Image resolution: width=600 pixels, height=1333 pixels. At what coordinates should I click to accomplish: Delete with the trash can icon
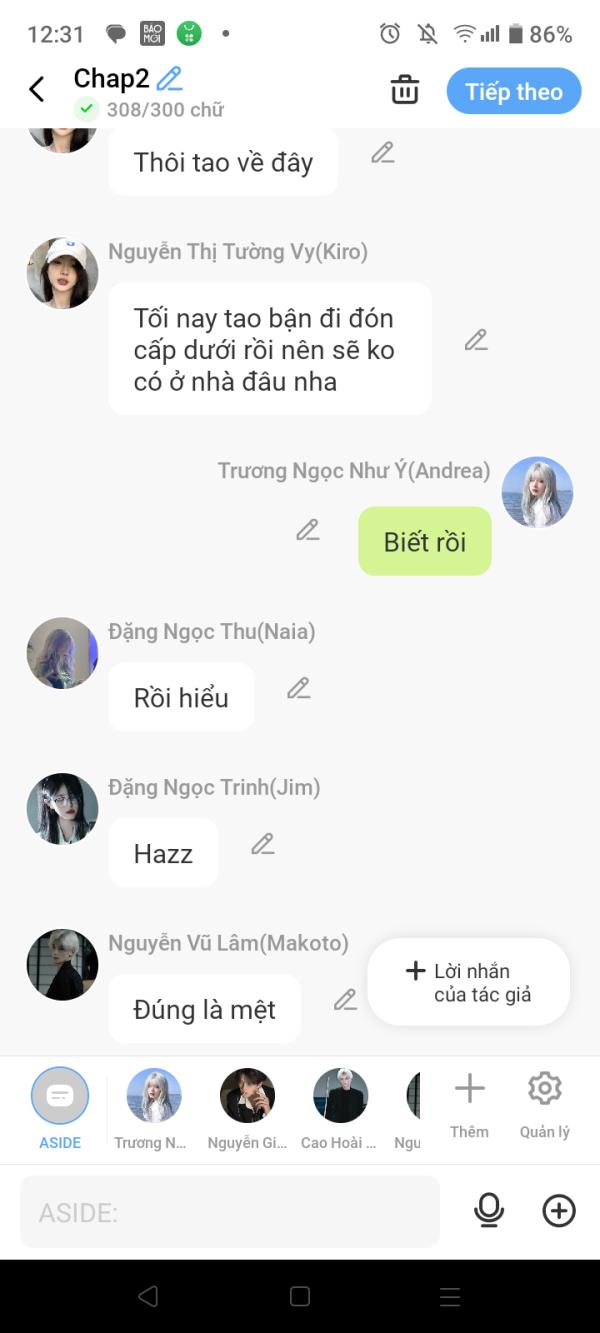point(404,90)
